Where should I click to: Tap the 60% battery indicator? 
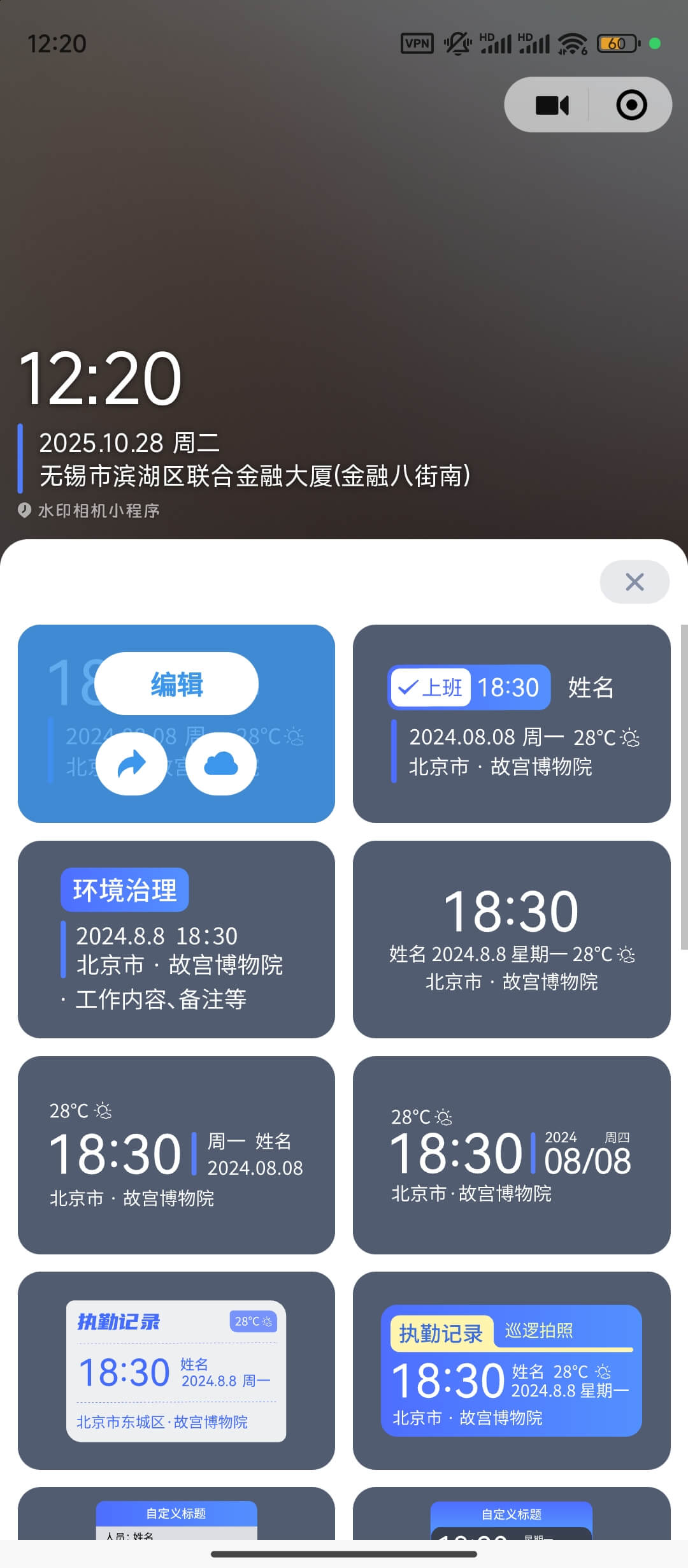coord(615,43)
